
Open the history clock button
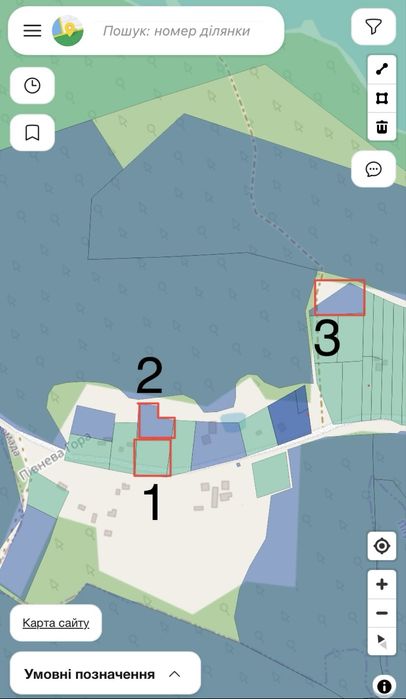(32, 85)
